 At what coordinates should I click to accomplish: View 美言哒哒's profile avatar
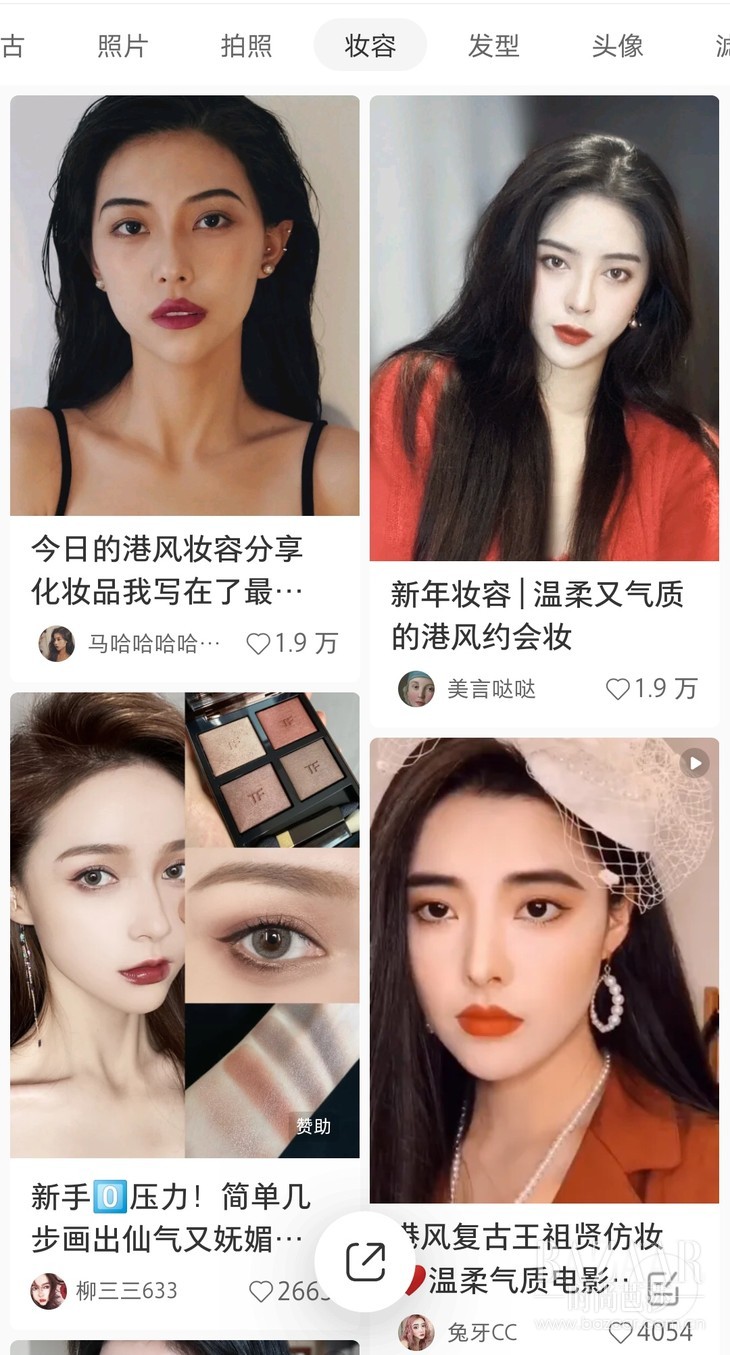click(416, 689)
